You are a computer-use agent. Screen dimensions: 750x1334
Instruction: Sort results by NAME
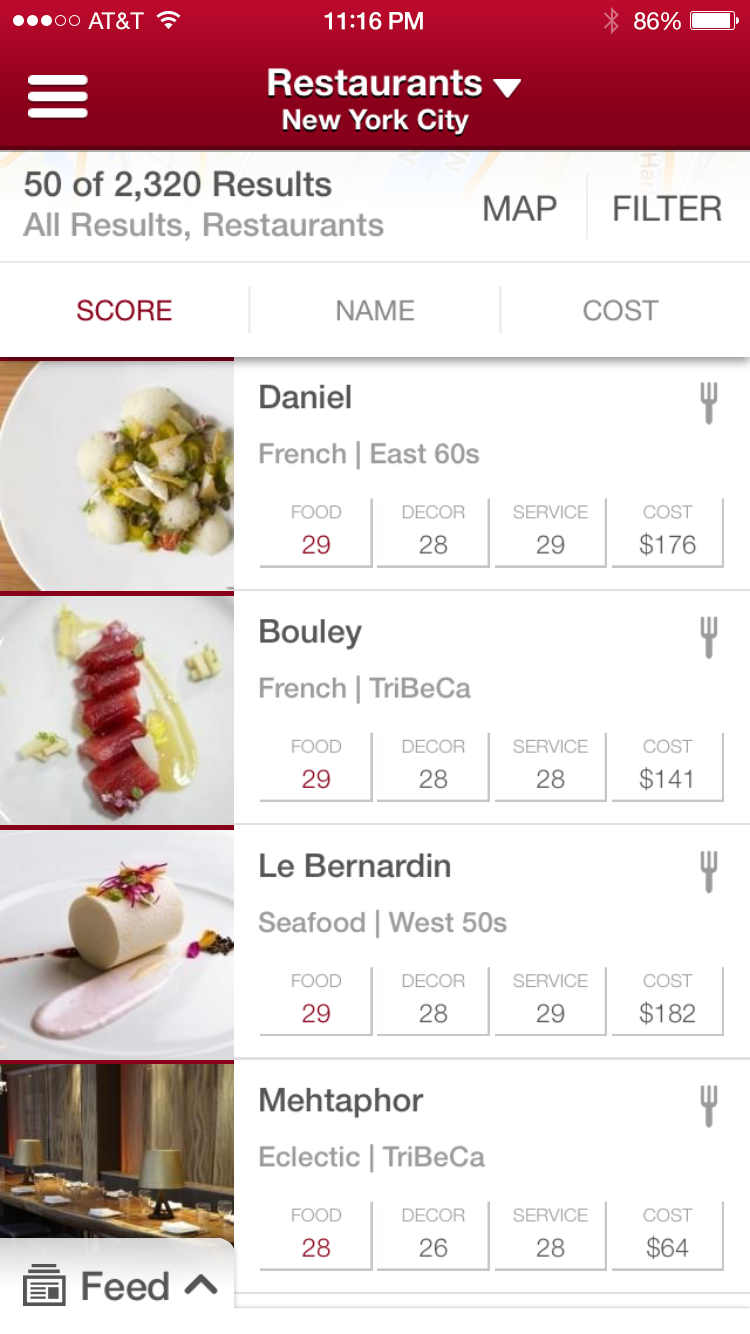375,310
